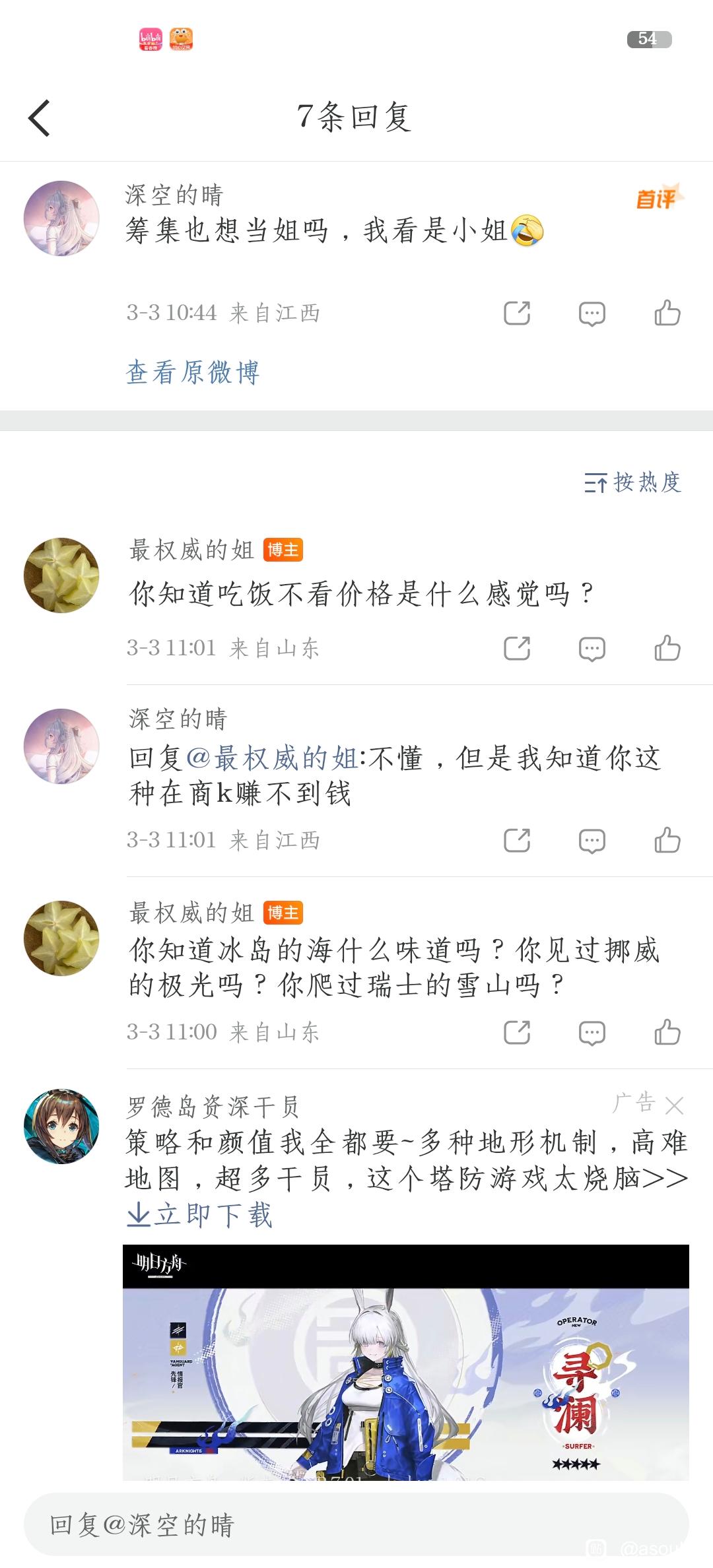
Task: Go back from the 7条回复 page
Action: (40, 118)
